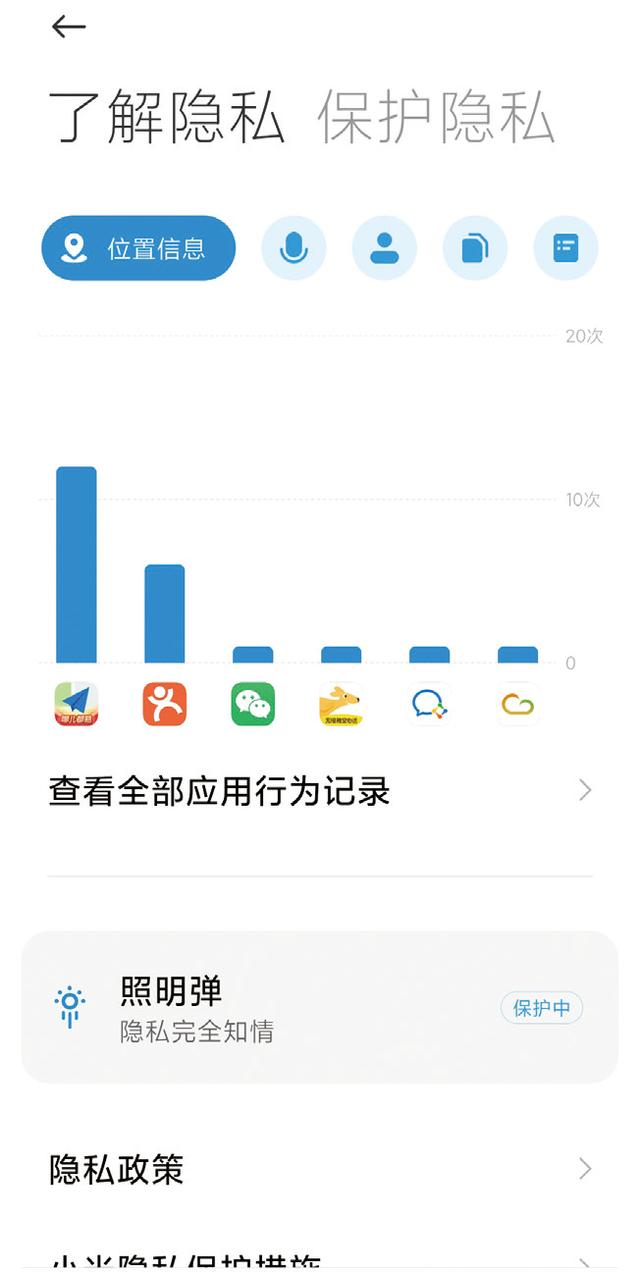Image resolution: width=640 pixels, height=1273 pixels.
Task: Tap the navigation map app icon in the chart
Action: [x=76, y=705]
